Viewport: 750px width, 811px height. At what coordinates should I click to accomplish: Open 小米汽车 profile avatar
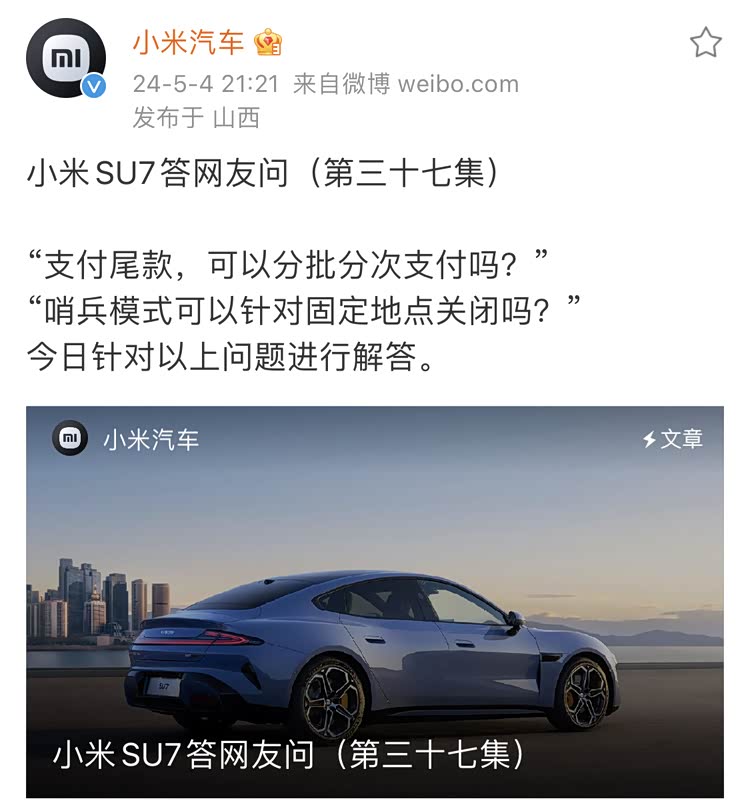pos(66,59)
